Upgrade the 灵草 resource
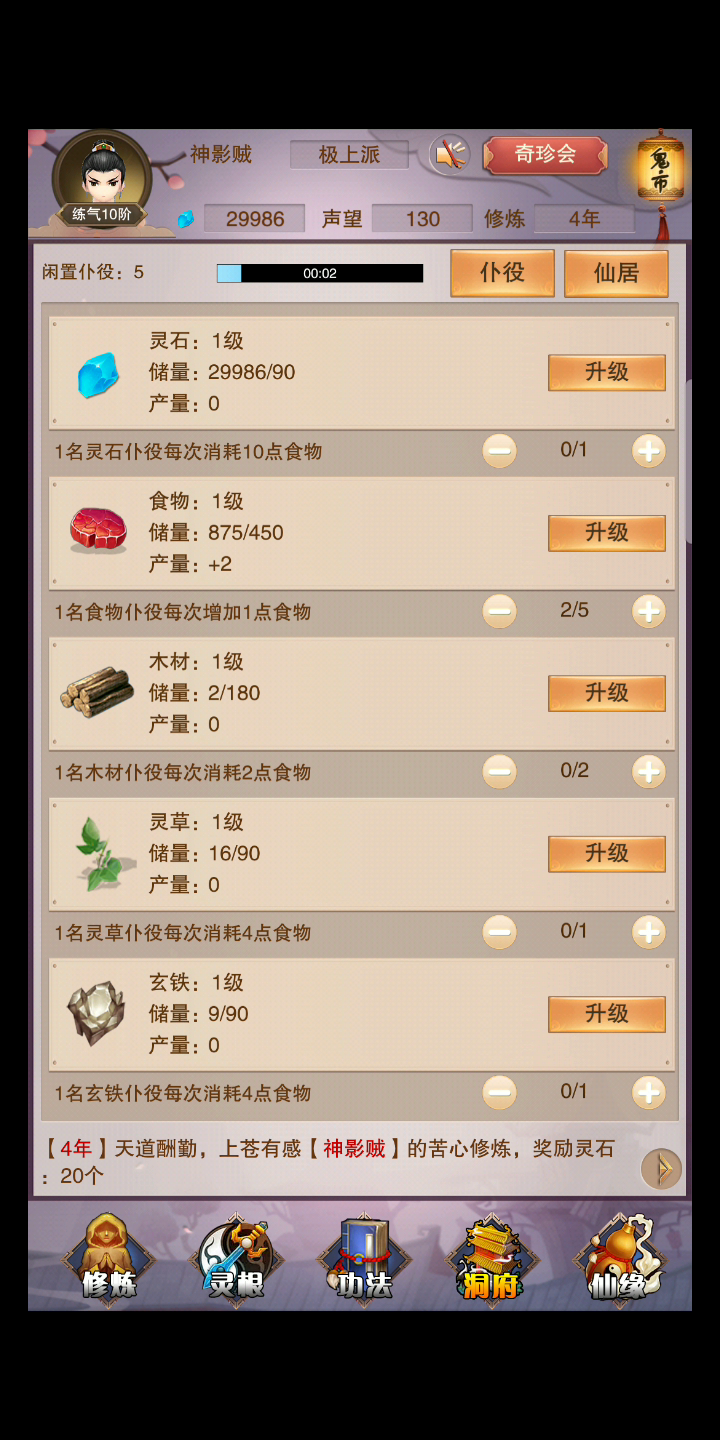The height and width of the screenshot is (1440, 720). pyautogui.click(x=606, y=854)
